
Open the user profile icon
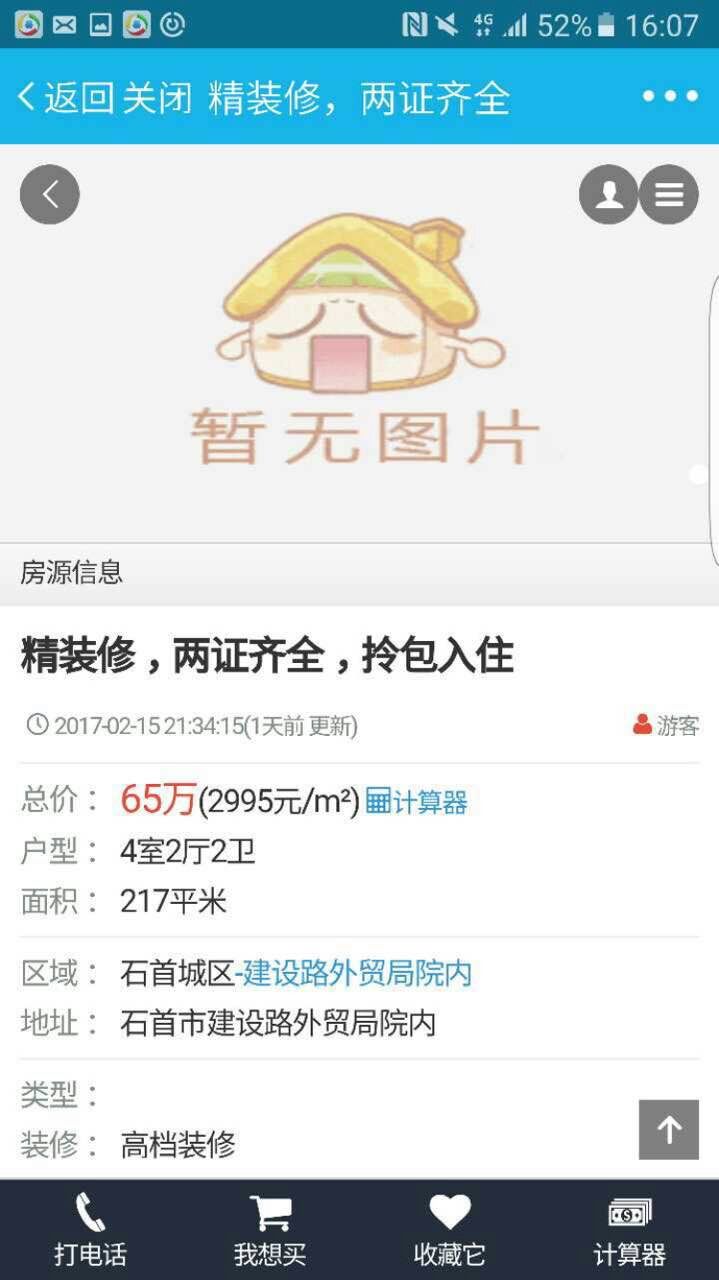coord(608,194)
